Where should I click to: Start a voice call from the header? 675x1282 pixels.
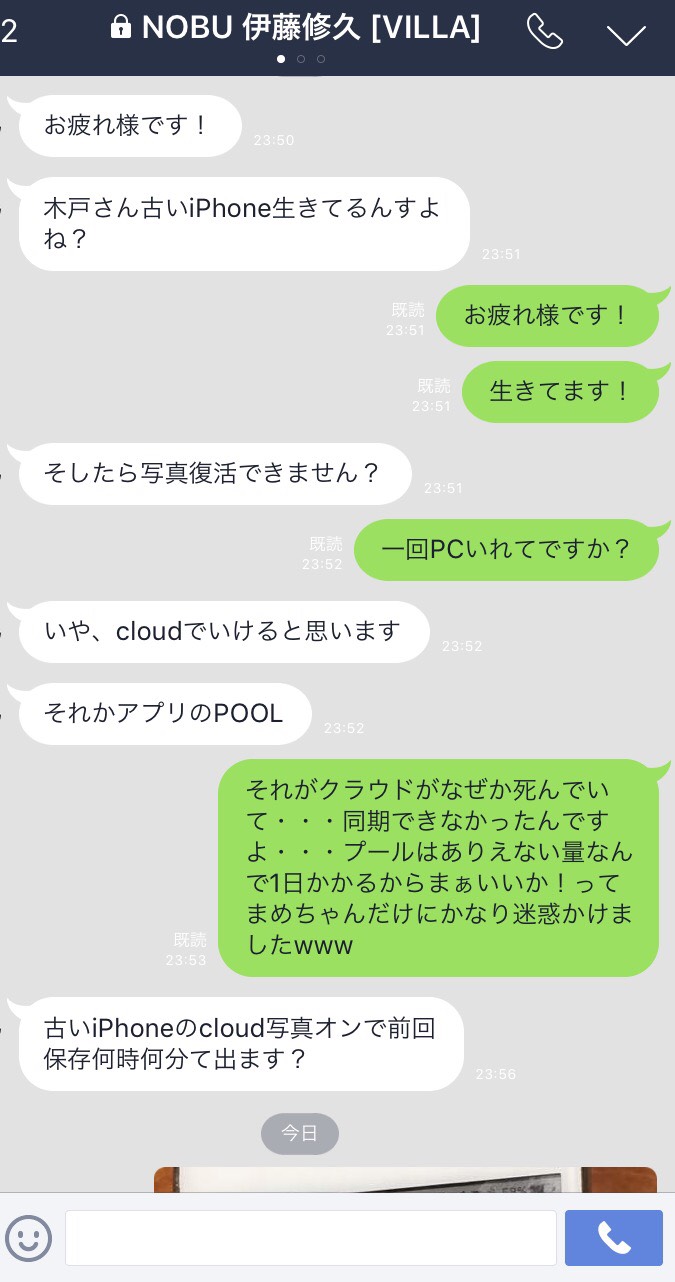pos(545,32)
